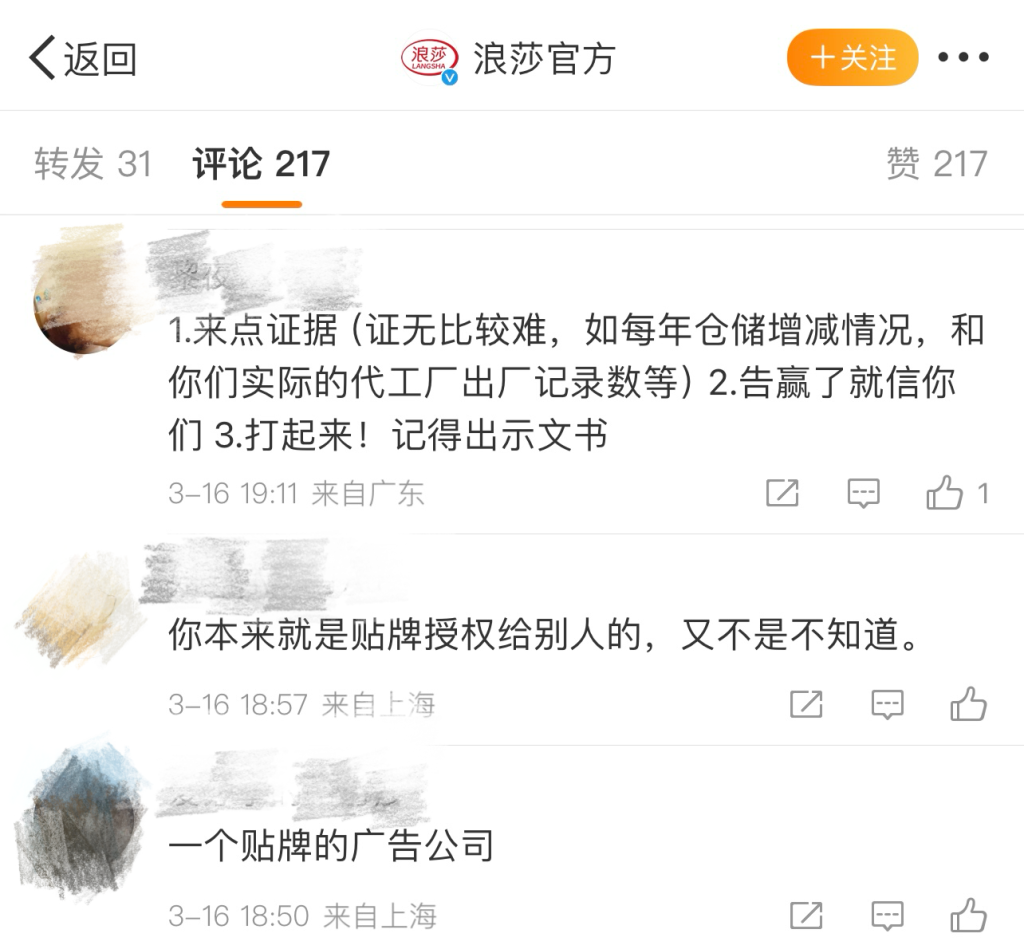Screen dimensions: 1024x949
Task: Follow 浪莎官方 with the 关注 button
Action: [852, 57]
